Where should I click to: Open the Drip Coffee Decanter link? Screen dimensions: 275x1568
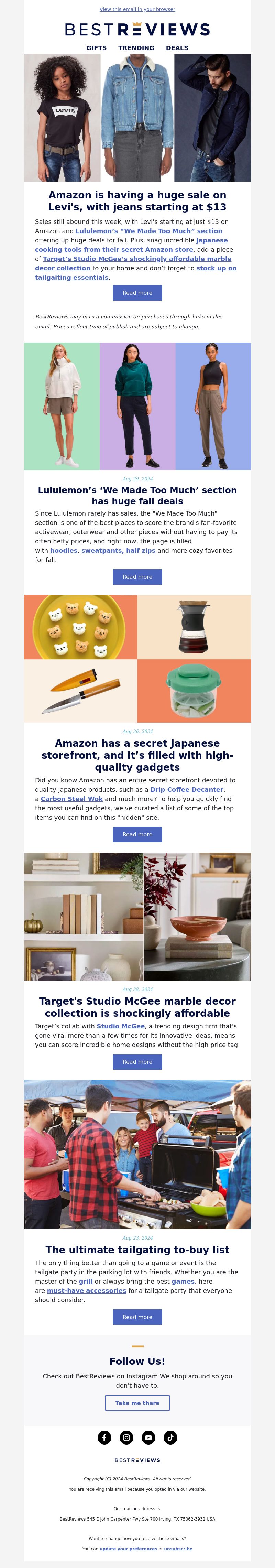187,789
